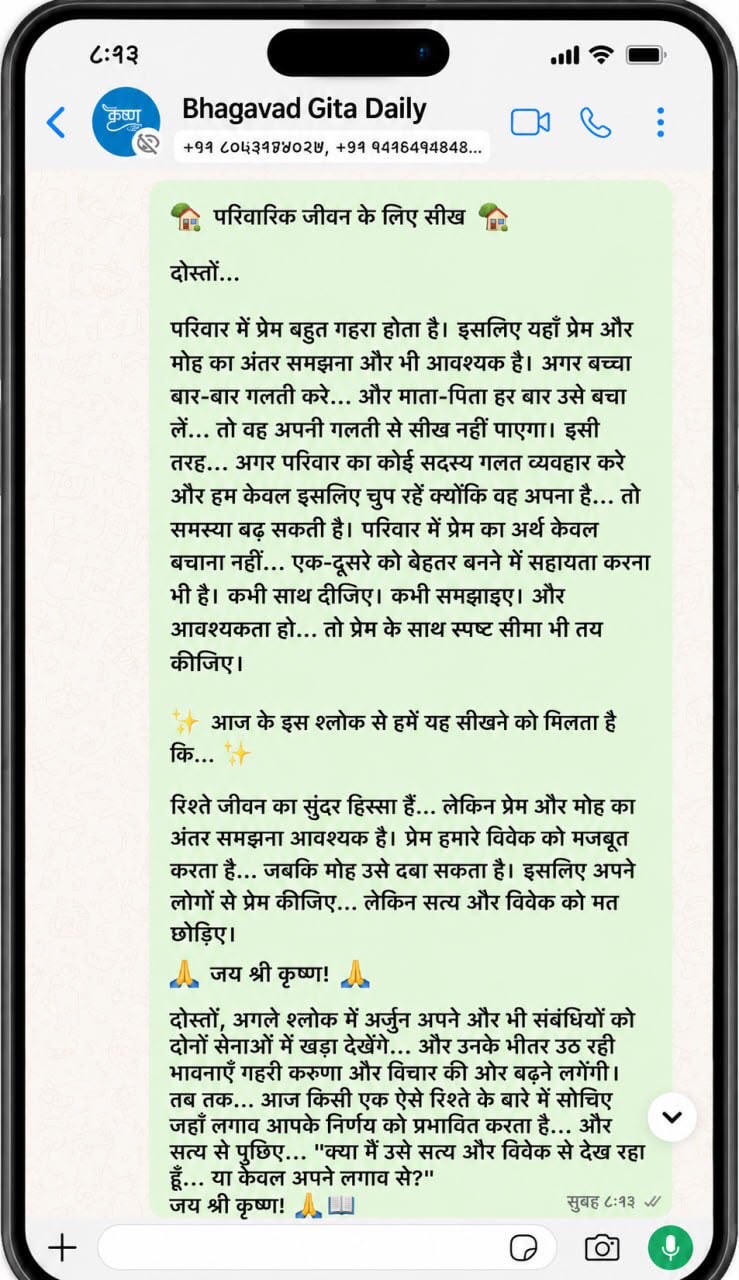Screen dimensions: 739x1280
Task: Go back to the chats list
Action: [x=56, y=123]
